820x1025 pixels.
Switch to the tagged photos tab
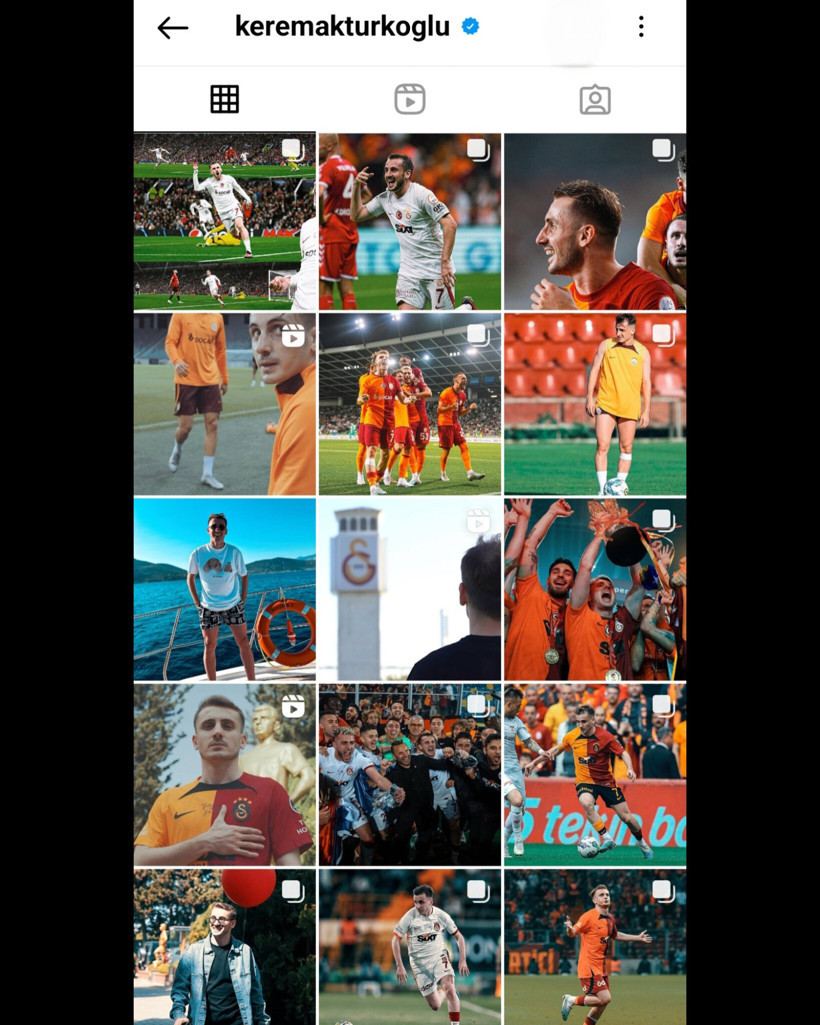(594, 99)
